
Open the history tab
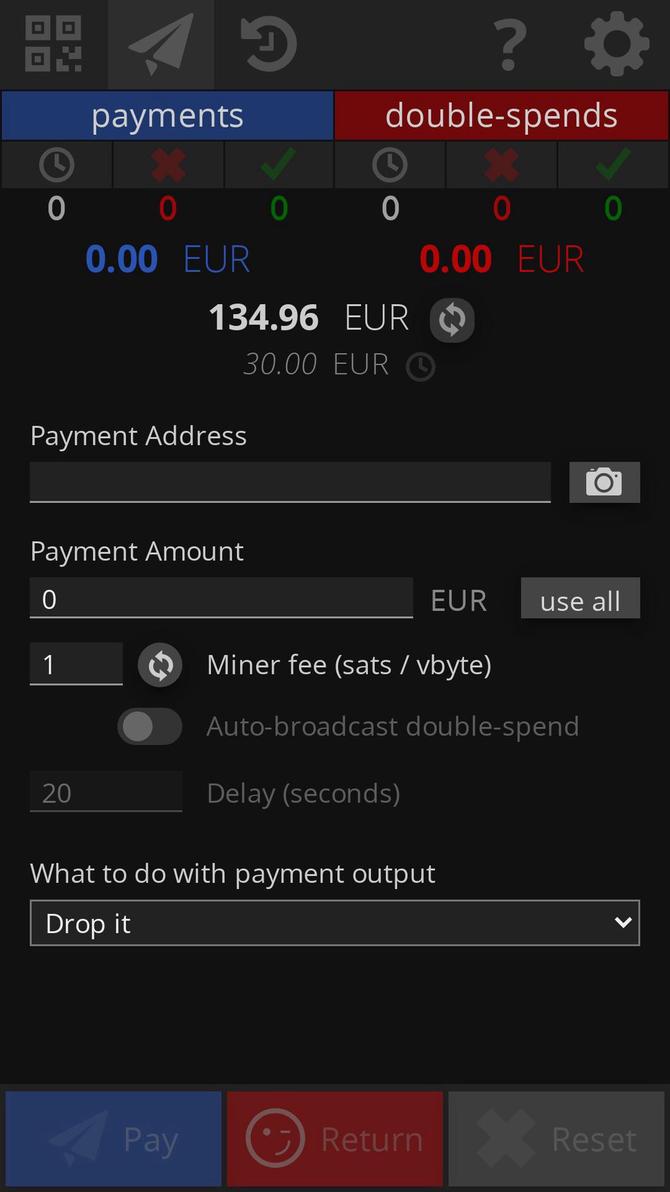click(x=268, y=44)
